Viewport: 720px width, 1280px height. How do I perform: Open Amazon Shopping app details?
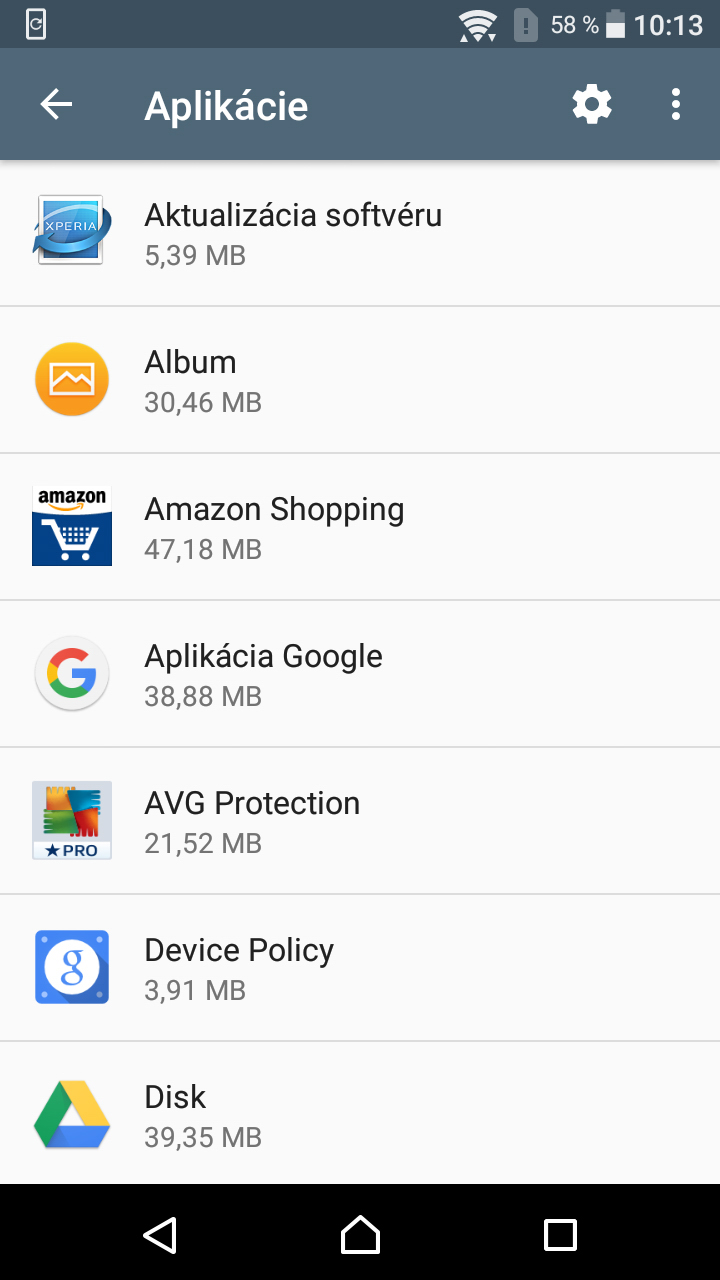click(x=360, y=527)
